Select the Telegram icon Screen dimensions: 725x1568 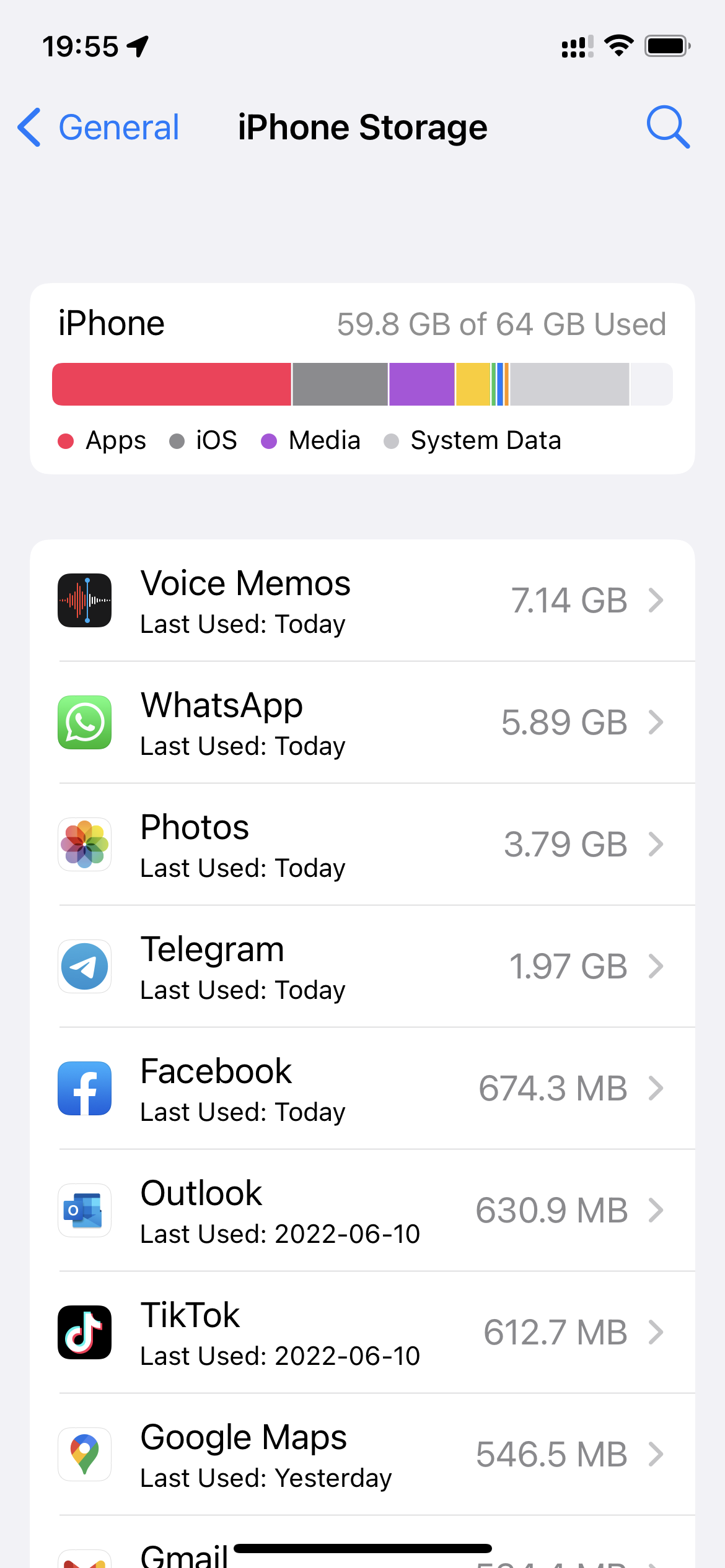[x=84, y=966]
